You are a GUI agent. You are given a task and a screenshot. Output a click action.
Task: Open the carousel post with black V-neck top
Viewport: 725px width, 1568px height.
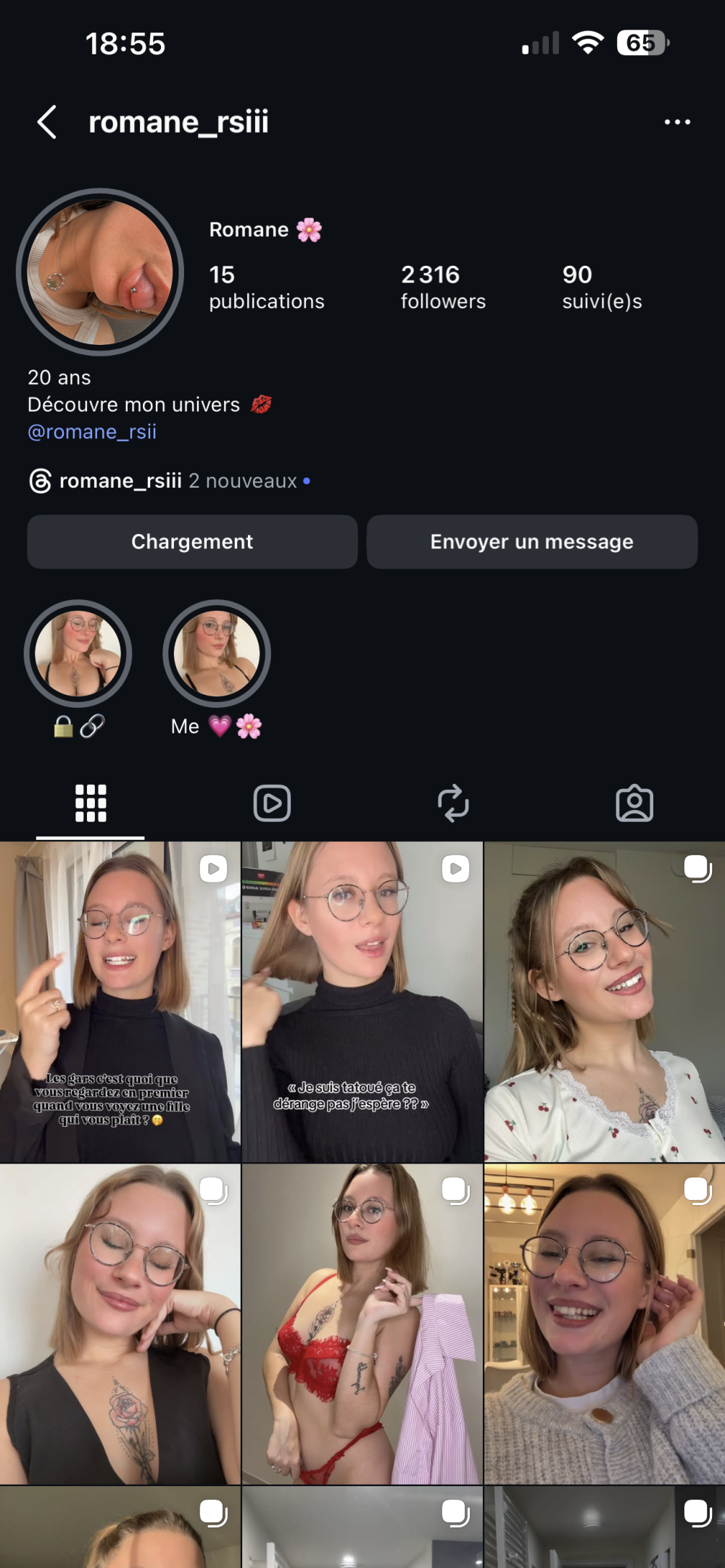[x=120, y=1324]
